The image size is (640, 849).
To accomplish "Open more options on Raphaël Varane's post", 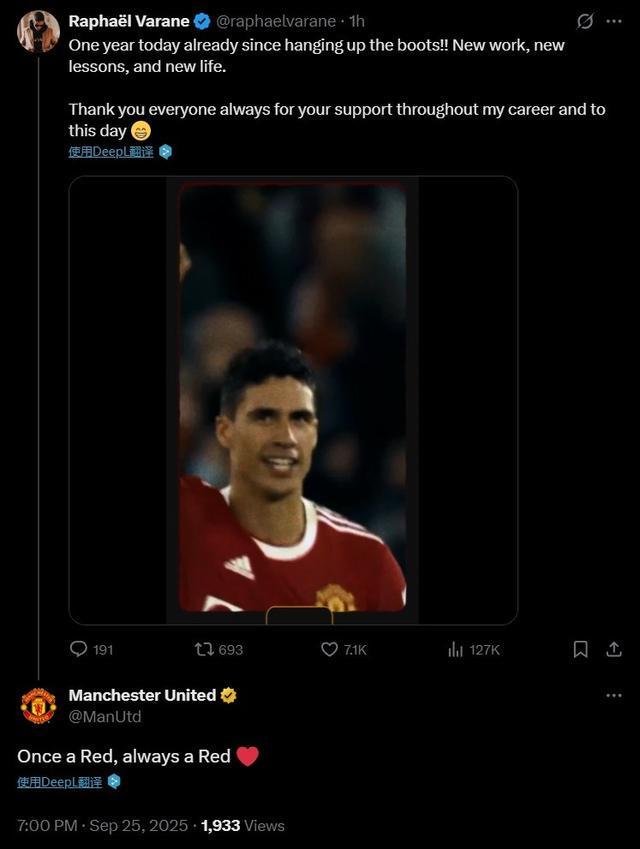I will coord(614,22).
